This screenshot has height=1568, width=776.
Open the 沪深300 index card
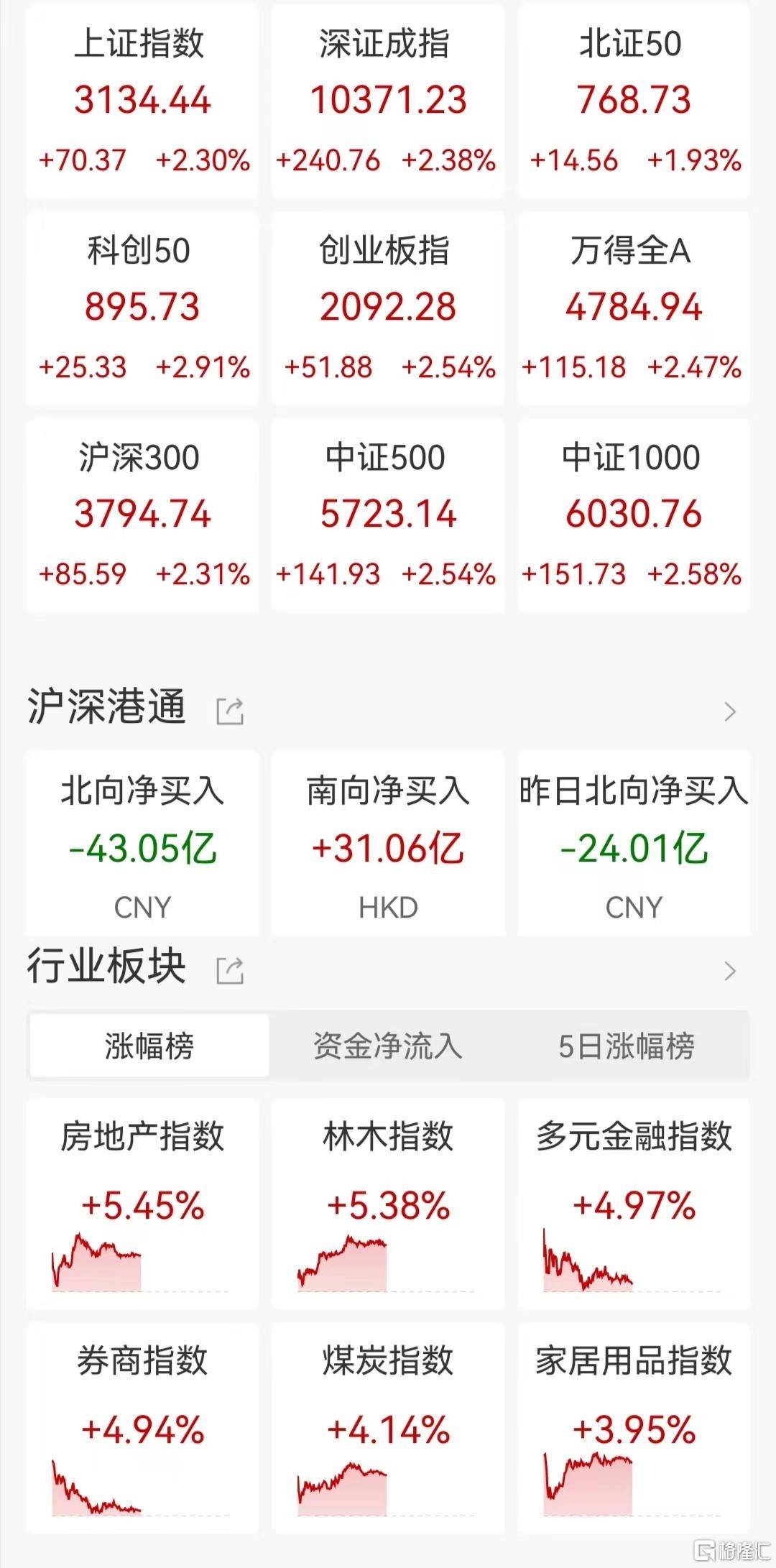(x=142, y=515)
